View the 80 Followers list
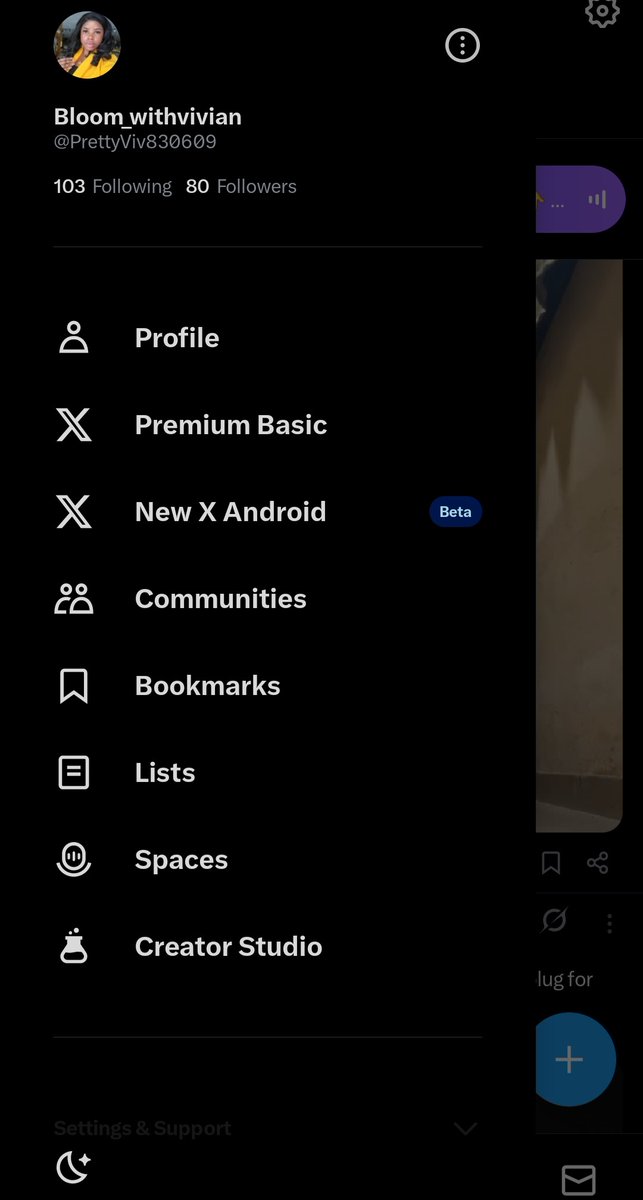Screen dimensions: 643x1200 [x=241, y=186]
